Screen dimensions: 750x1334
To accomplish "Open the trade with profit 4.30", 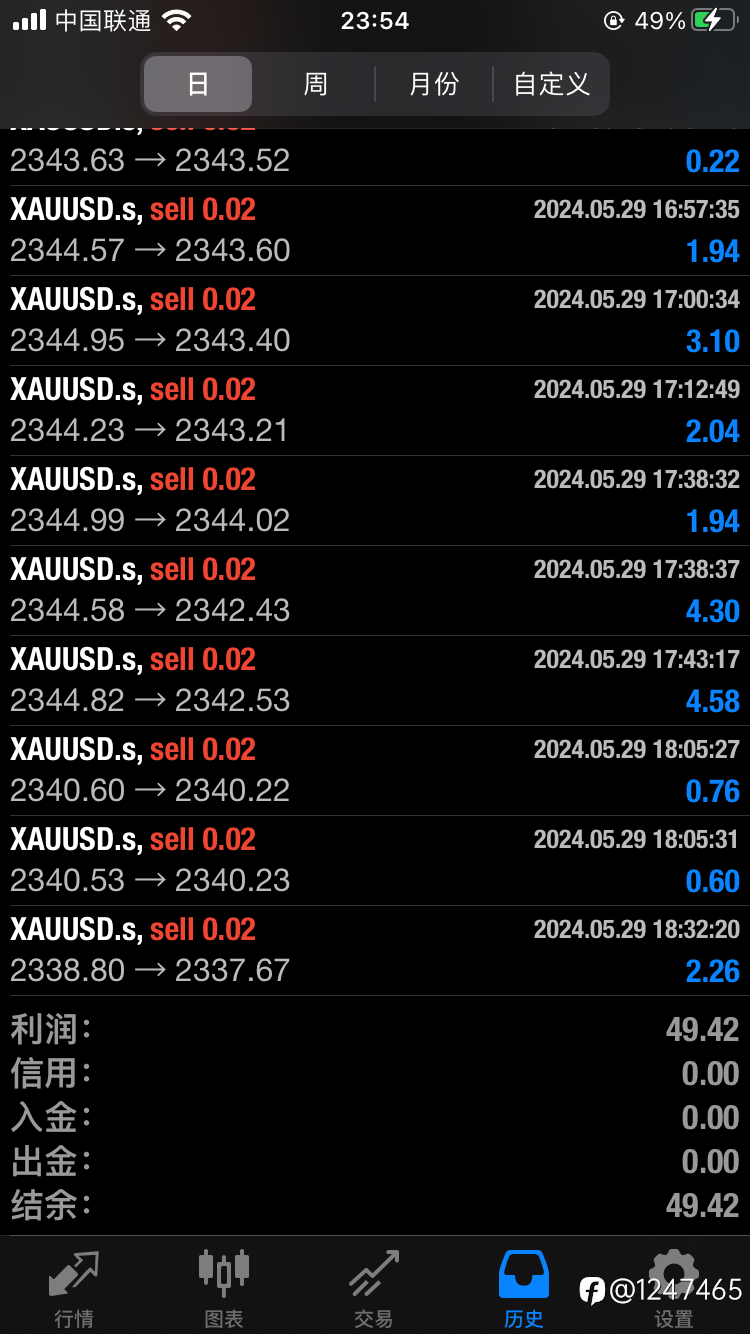I will click(375, 591).
